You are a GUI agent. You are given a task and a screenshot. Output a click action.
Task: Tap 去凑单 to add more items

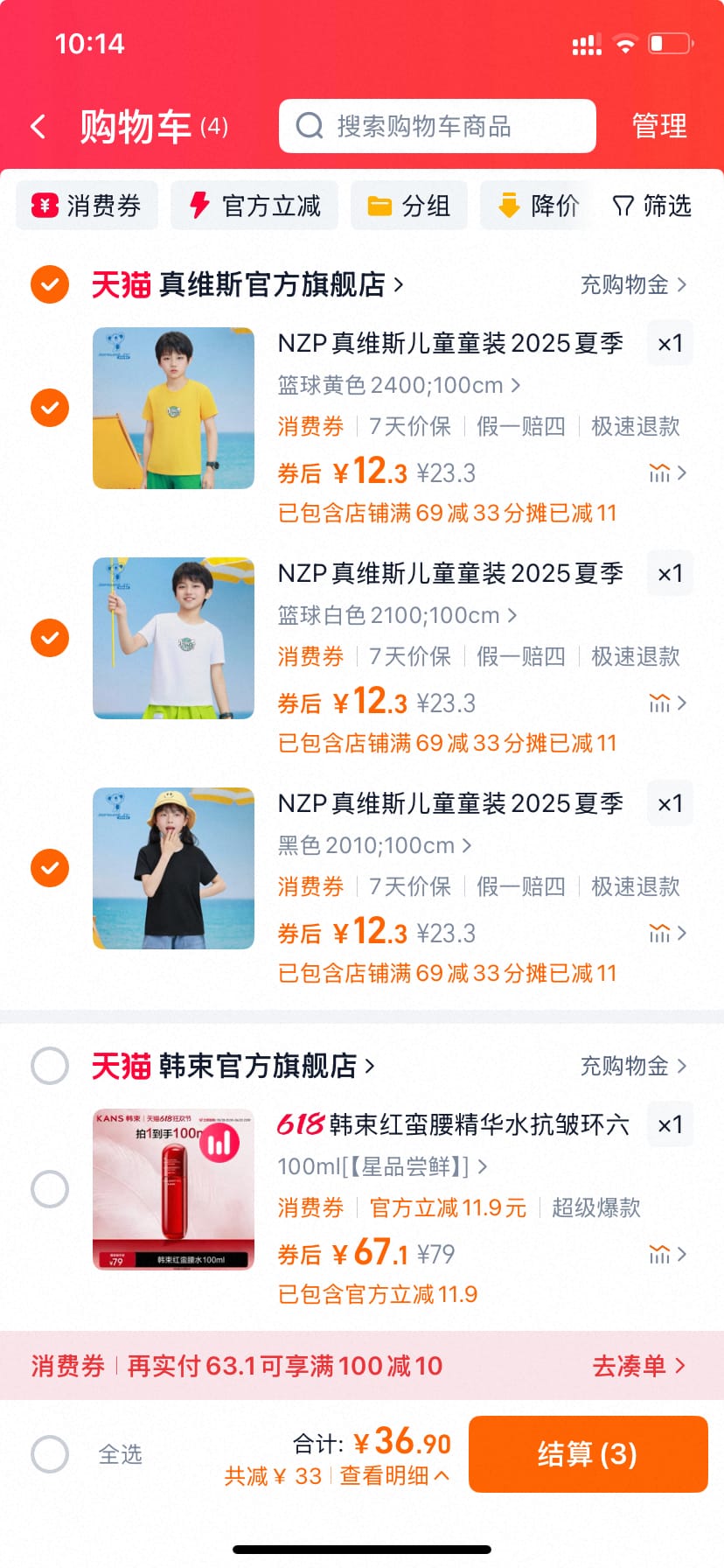coord(638,1366)
